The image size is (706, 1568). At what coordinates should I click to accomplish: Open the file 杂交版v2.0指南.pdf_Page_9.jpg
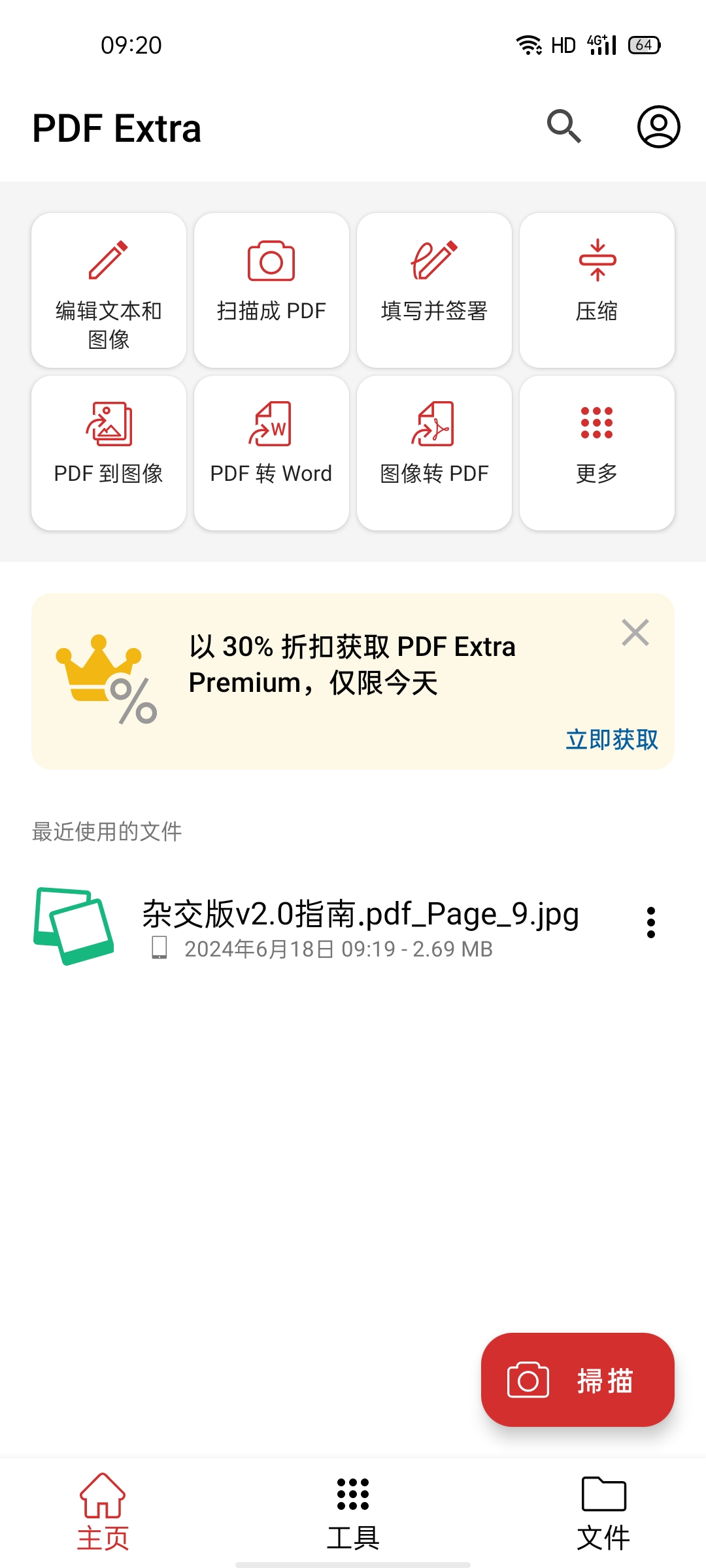coord(360,924)
